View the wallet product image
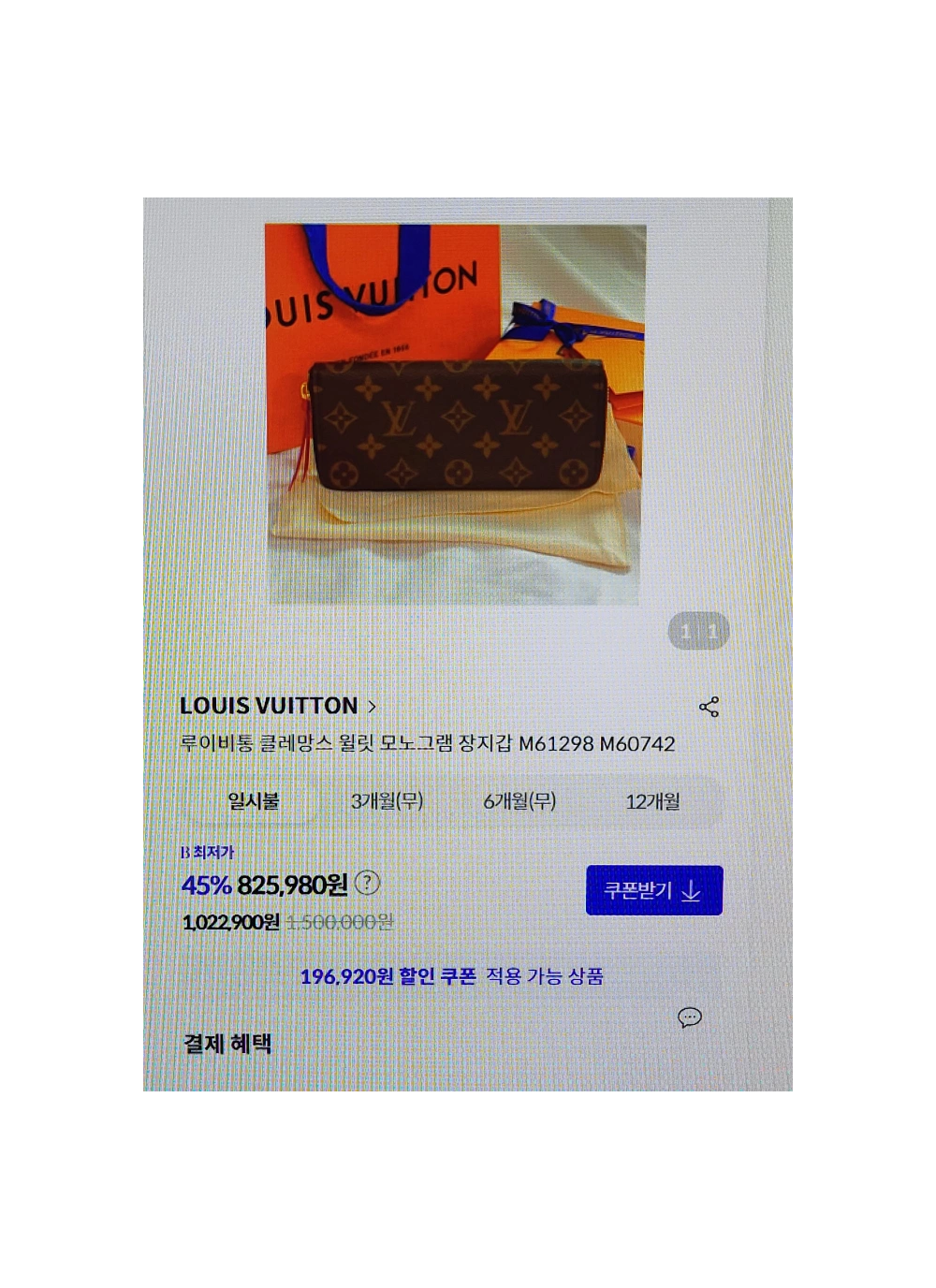This screenshot has height=1288, width=936. point(456,414)
